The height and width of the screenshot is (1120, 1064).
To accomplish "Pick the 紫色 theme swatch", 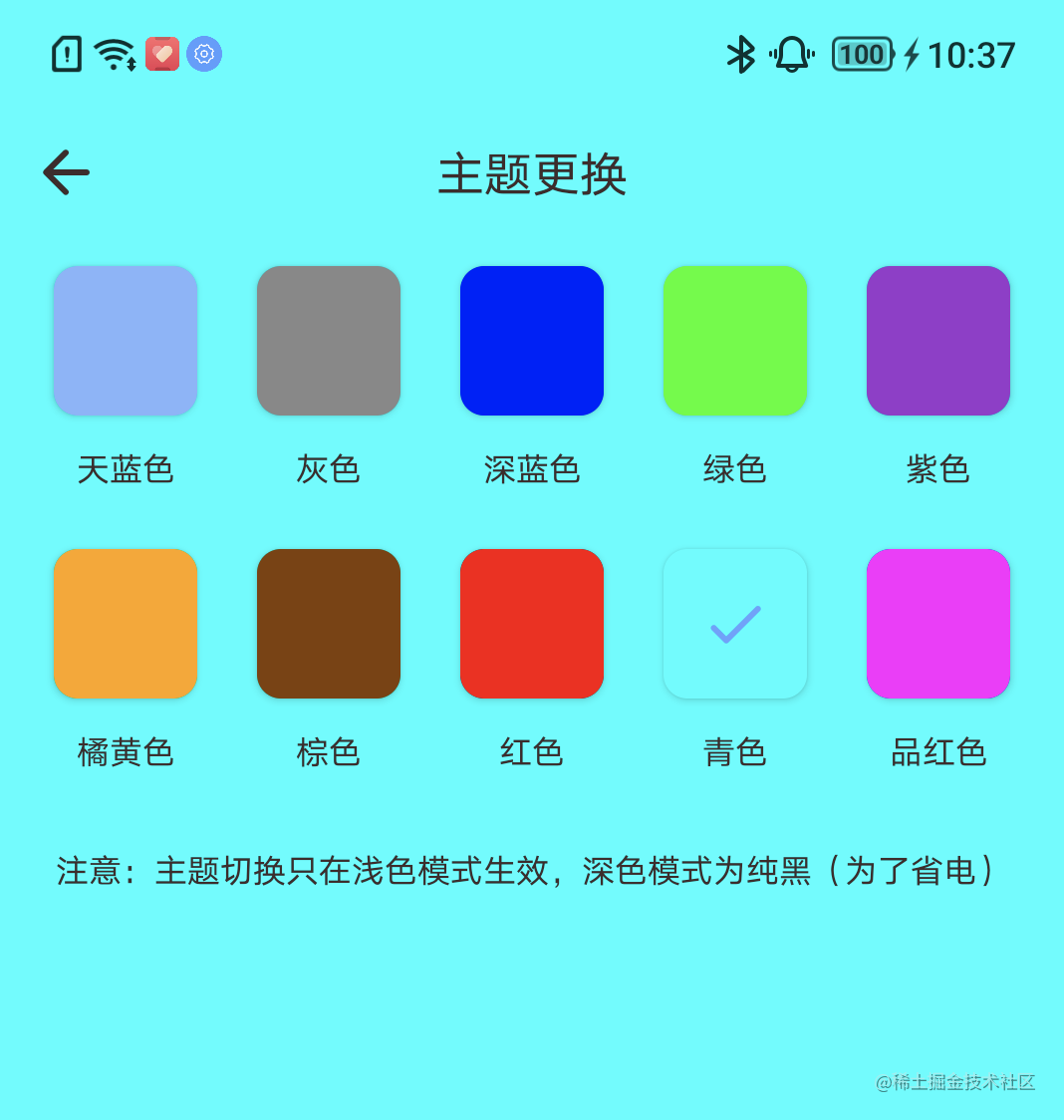I will click(938, 341).
